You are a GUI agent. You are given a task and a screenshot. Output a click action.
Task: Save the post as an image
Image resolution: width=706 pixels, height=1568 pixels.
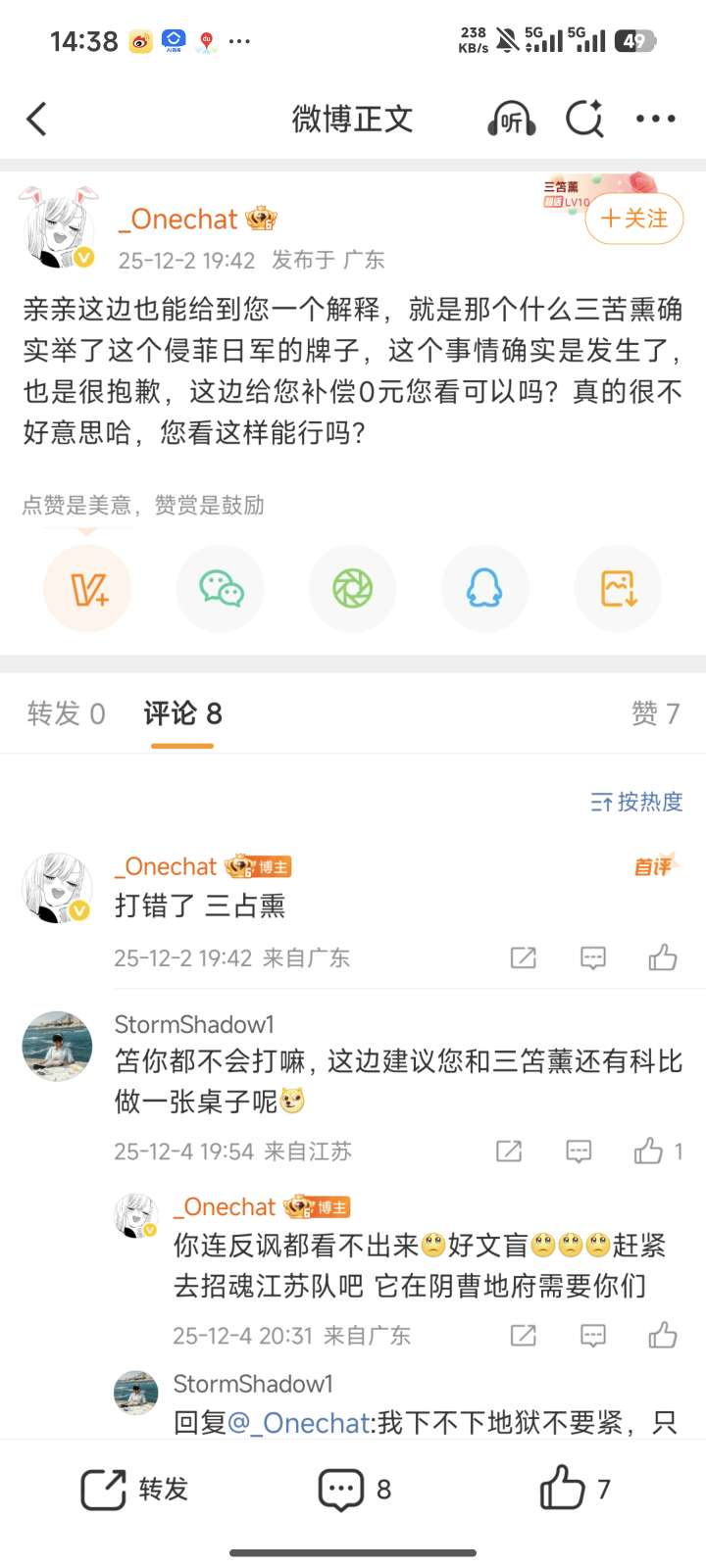pos(618,589)
